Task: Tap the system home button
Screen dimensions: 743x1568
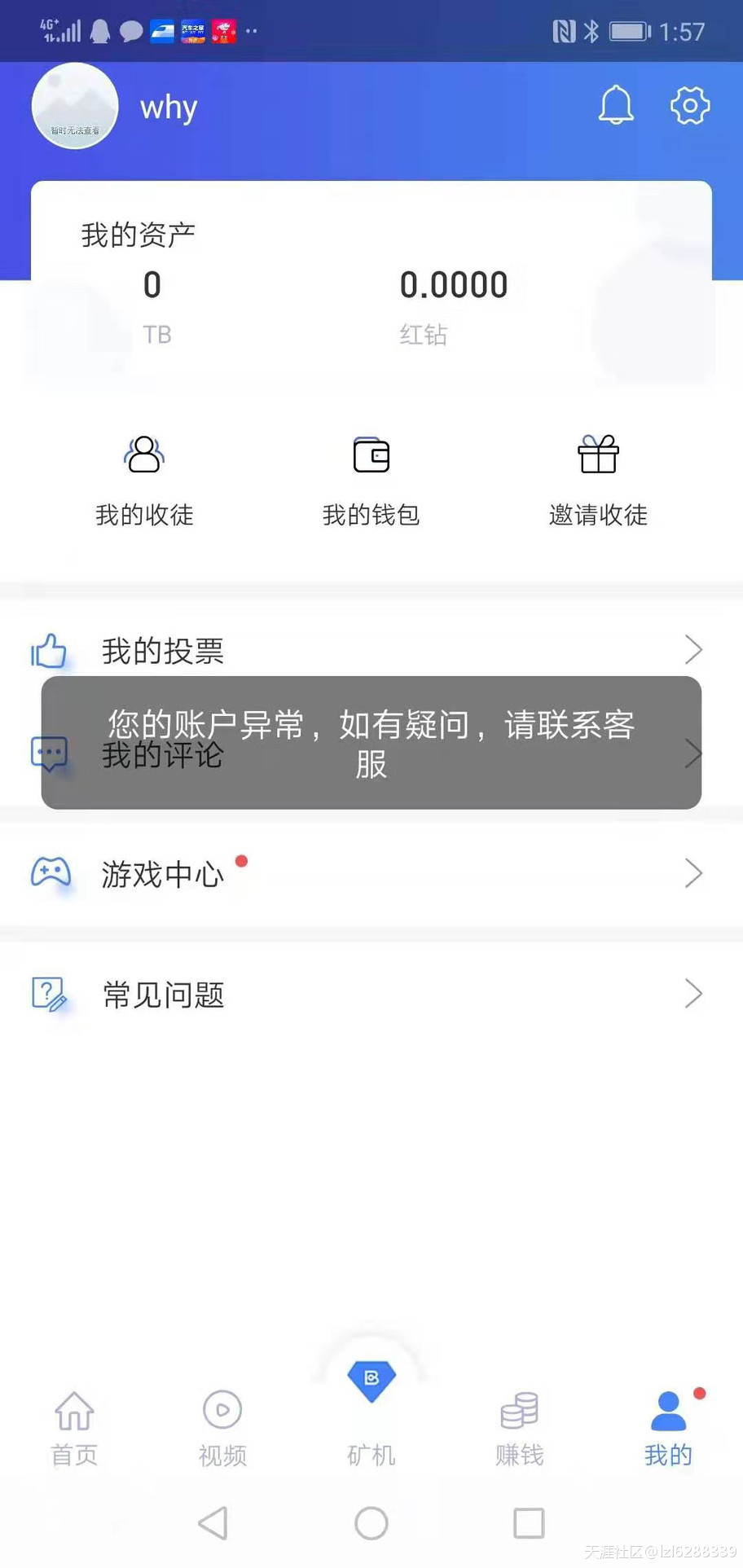Action: click(371, 1522)
